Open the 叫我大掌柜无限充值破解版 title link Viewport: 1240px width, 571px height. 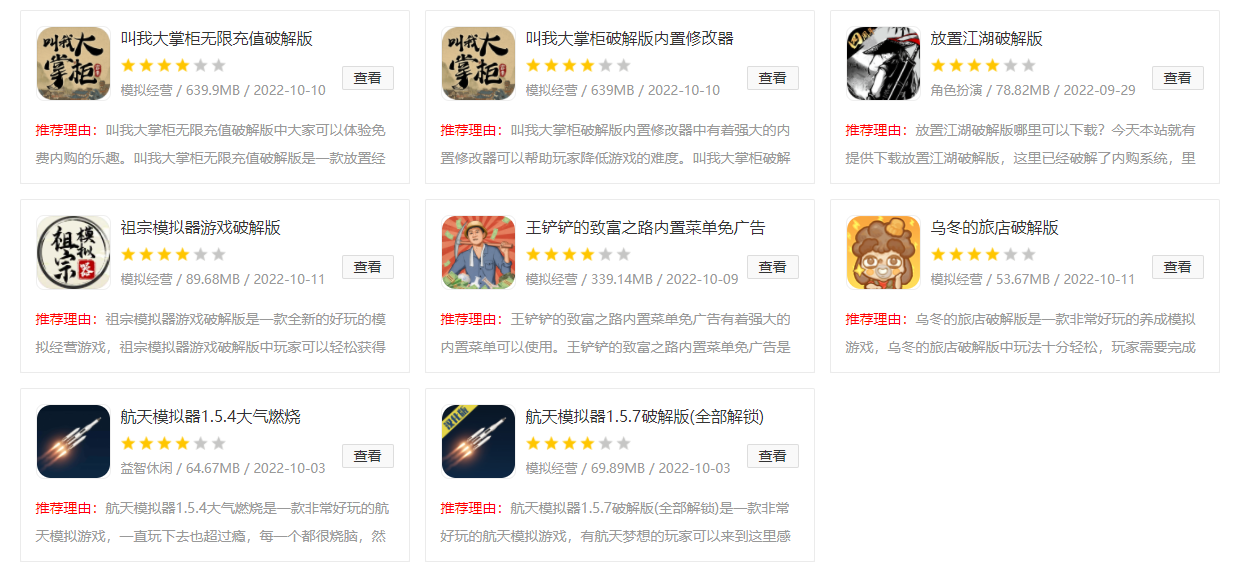217,39
